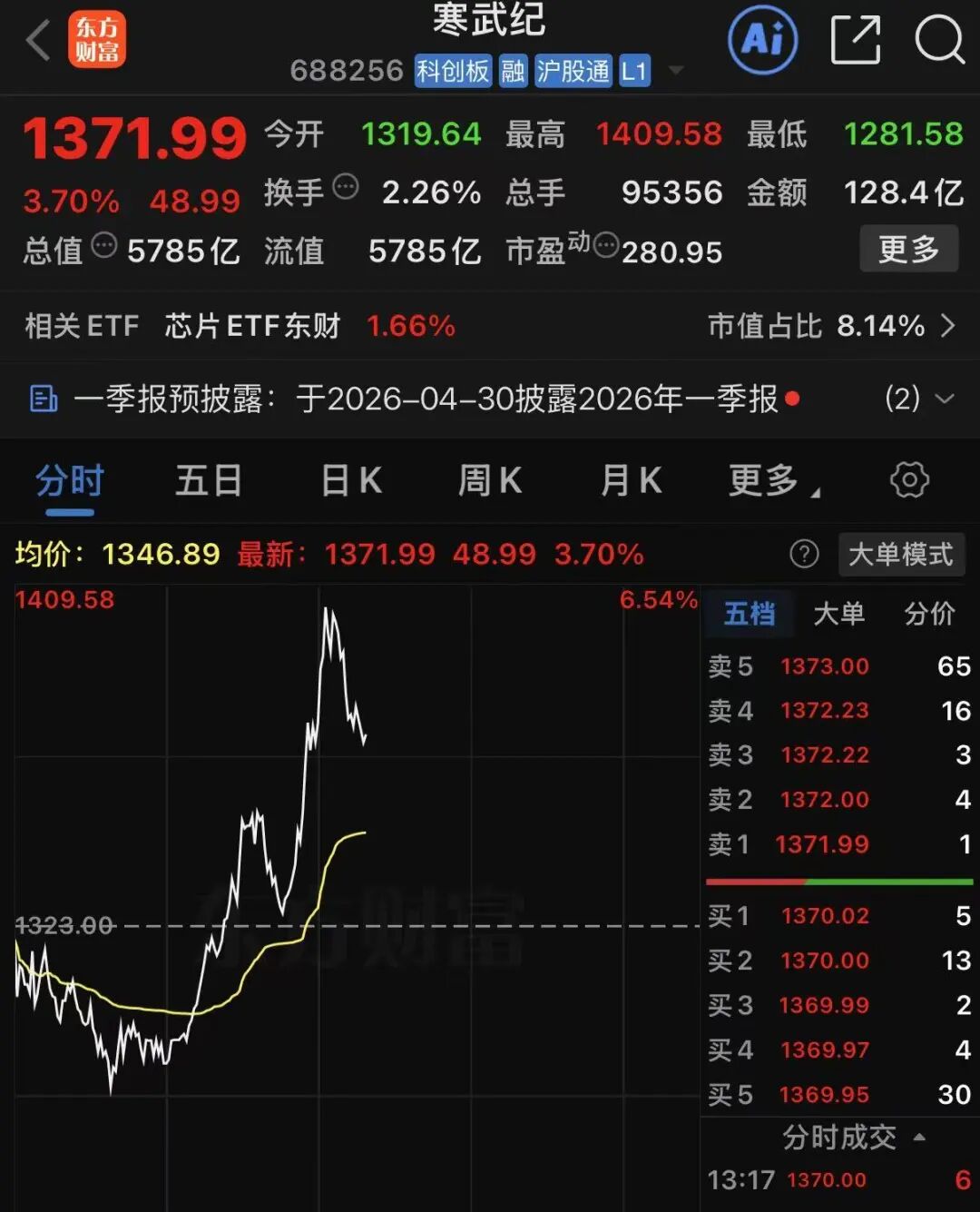Share this stock page

[x=855, y=40]
